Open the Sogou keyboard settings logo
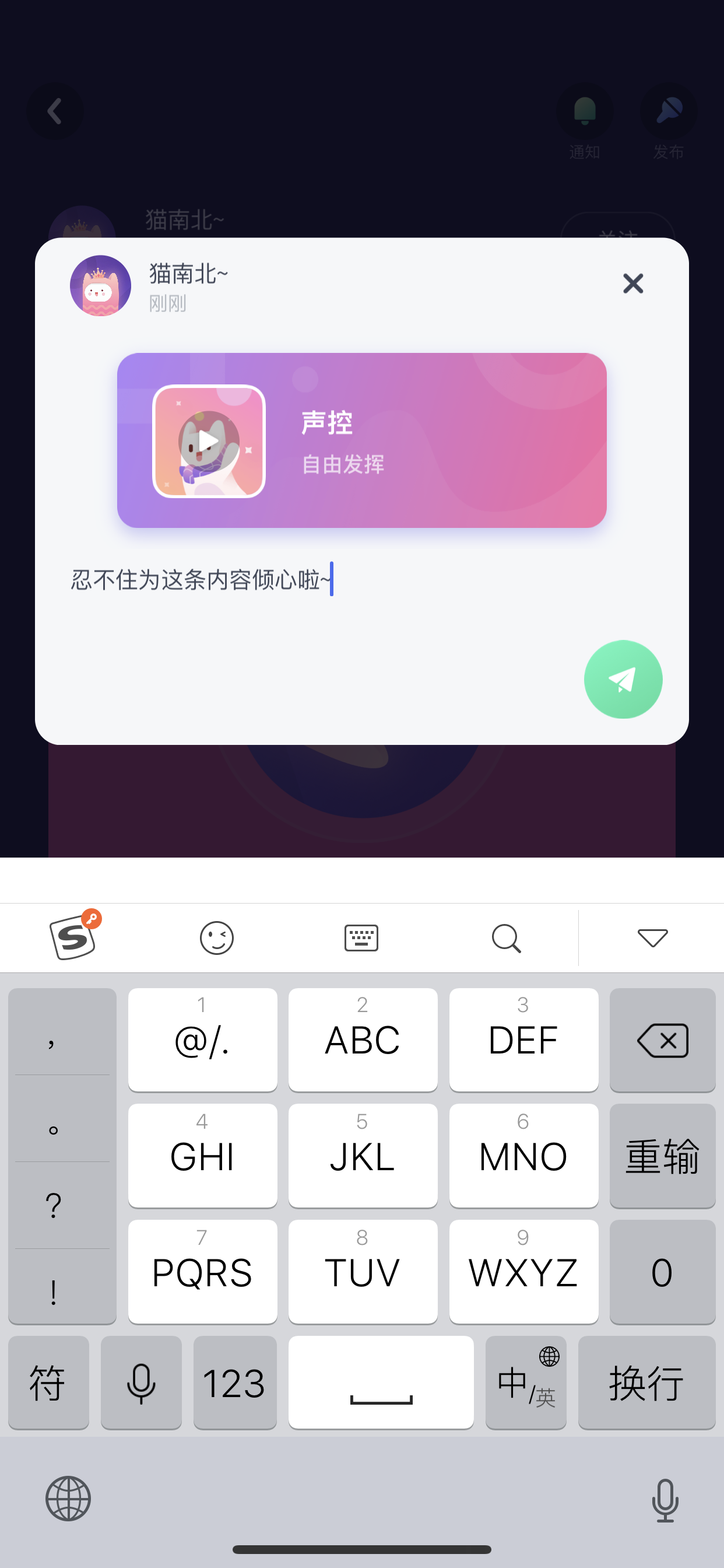This screenshot has width=724, height=1568. 74,936
